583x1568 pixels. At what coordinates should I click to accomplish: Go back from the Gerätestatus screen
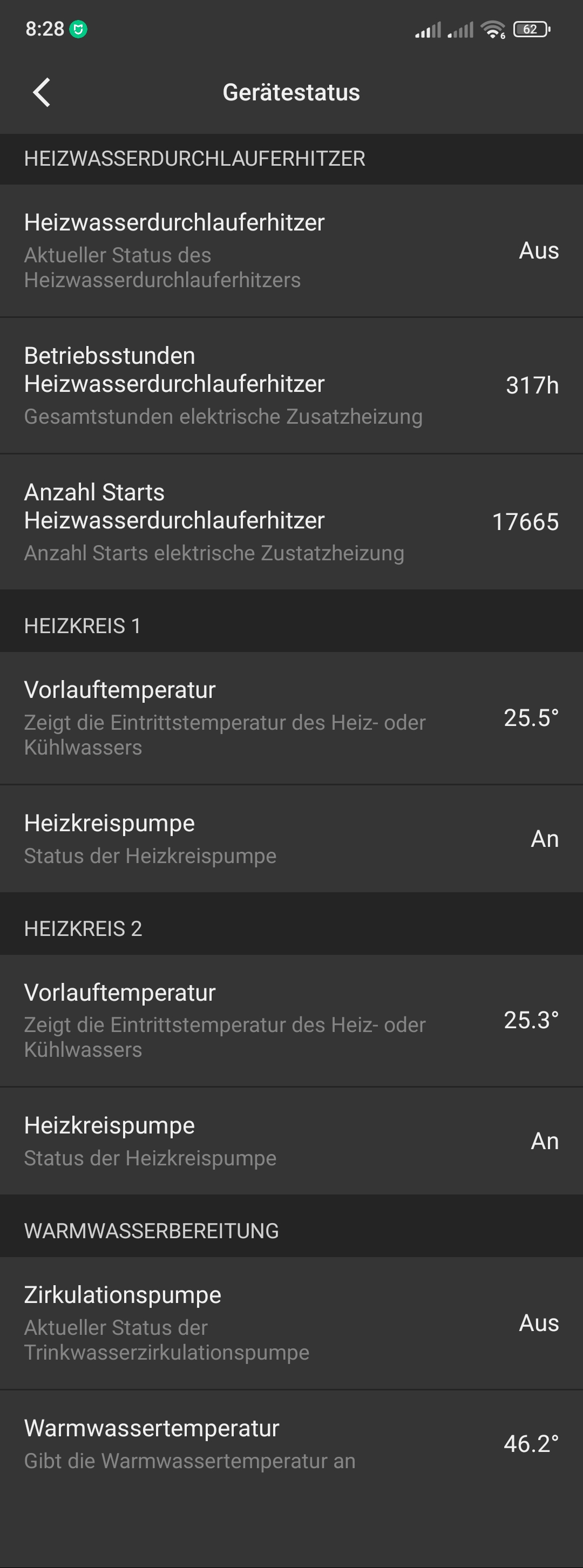pos(42,92)
